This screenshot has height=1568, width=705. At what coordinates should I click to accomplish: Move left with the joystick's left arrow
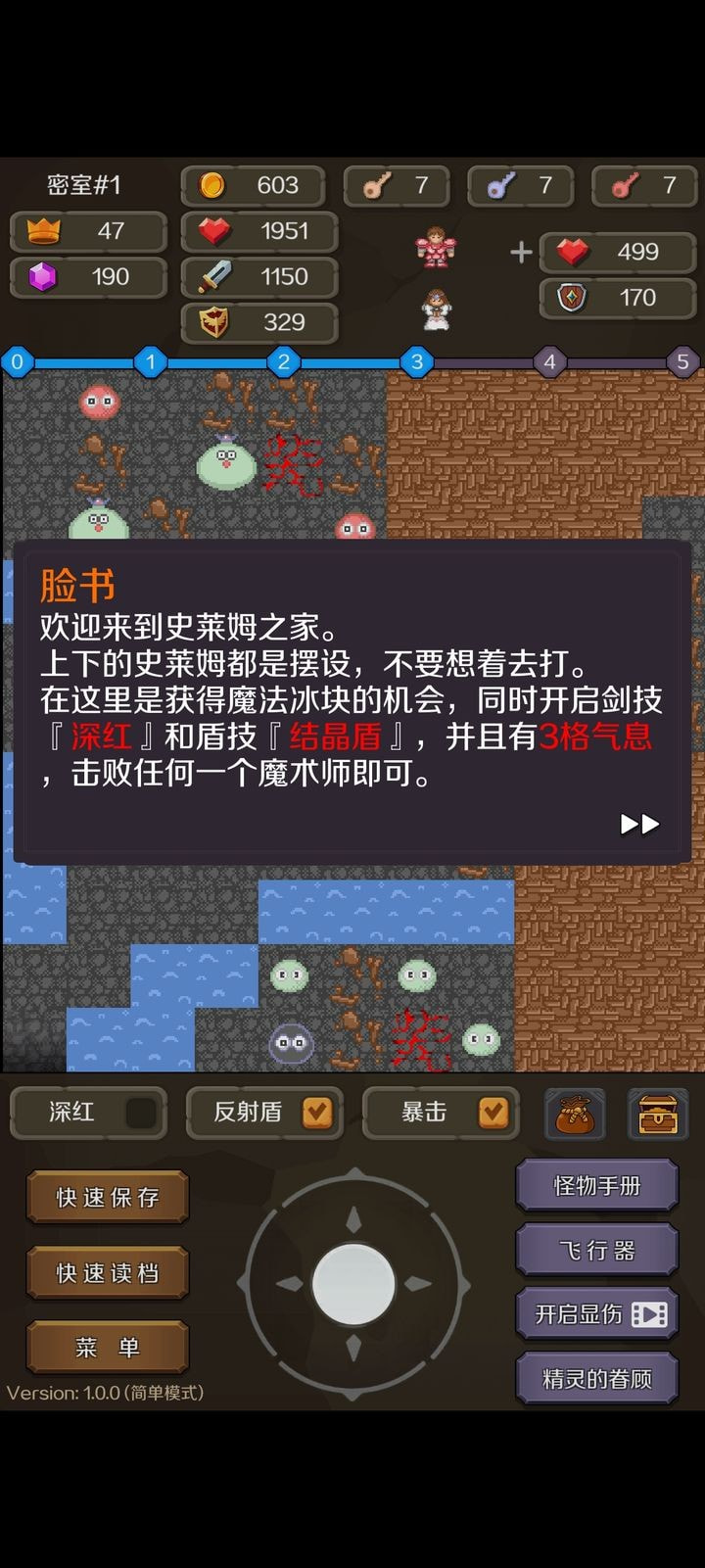[x=289, y=1284]
